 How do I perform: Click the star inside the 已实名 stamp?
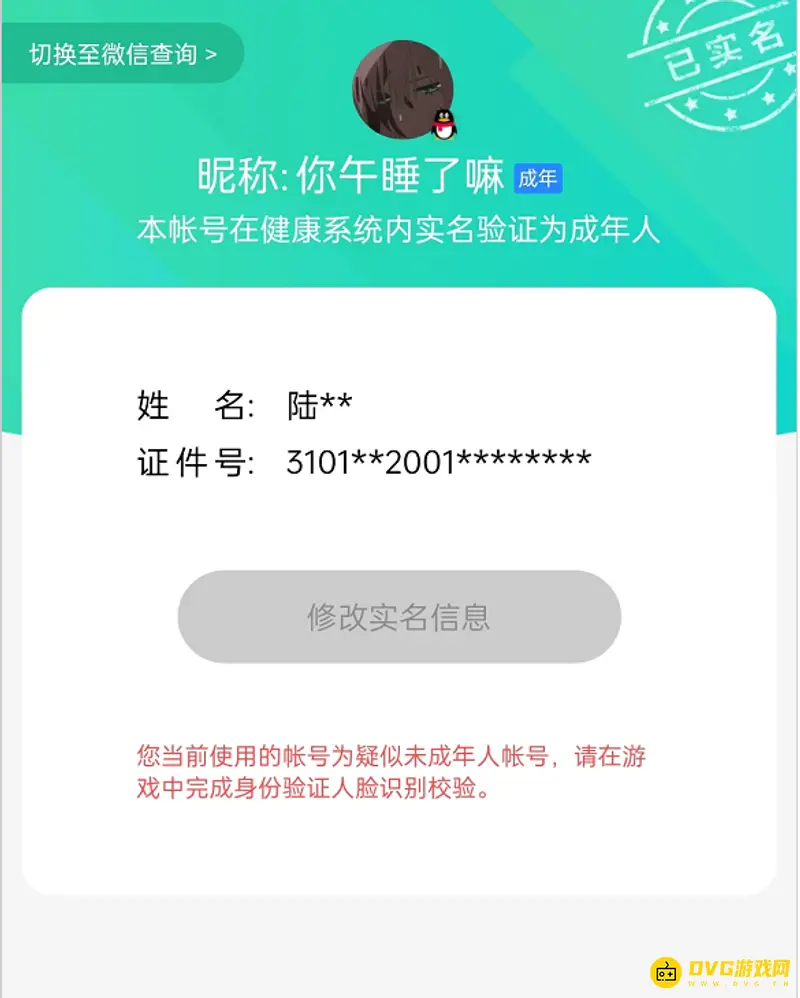pyautogui.click(x=662, y=26)
